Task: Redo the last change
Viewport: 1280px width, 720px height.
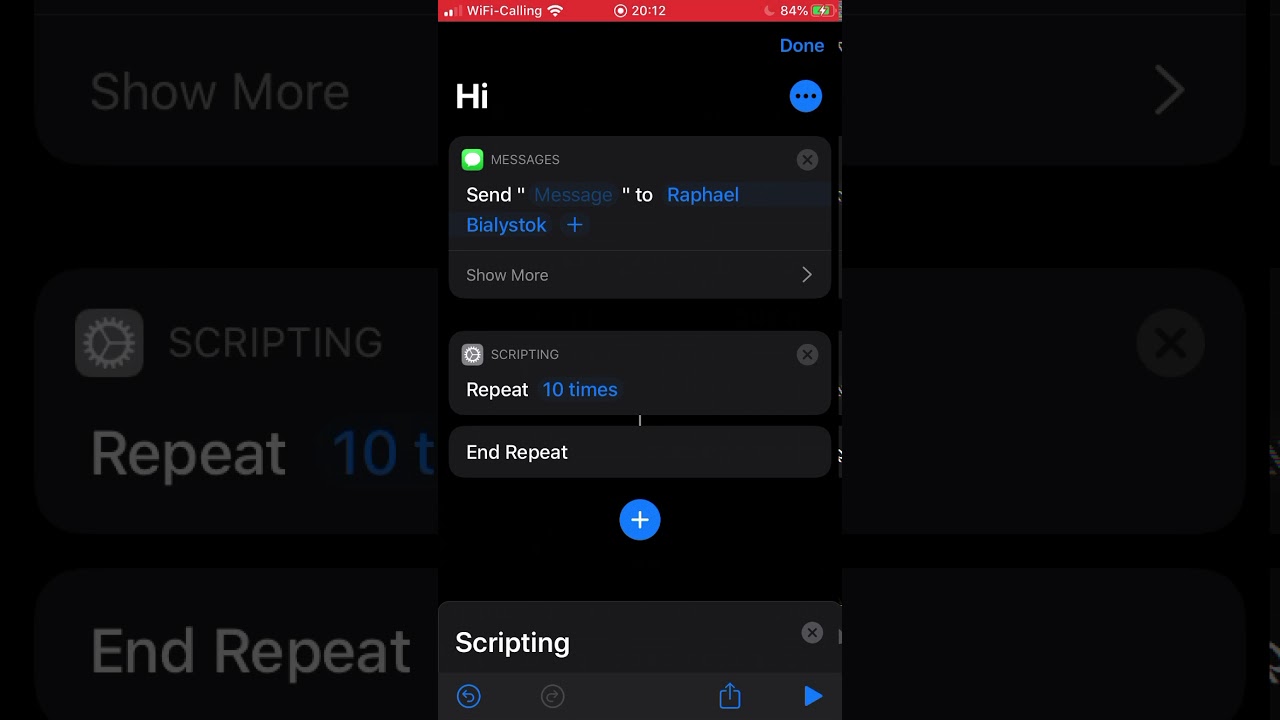Action: 552,696
